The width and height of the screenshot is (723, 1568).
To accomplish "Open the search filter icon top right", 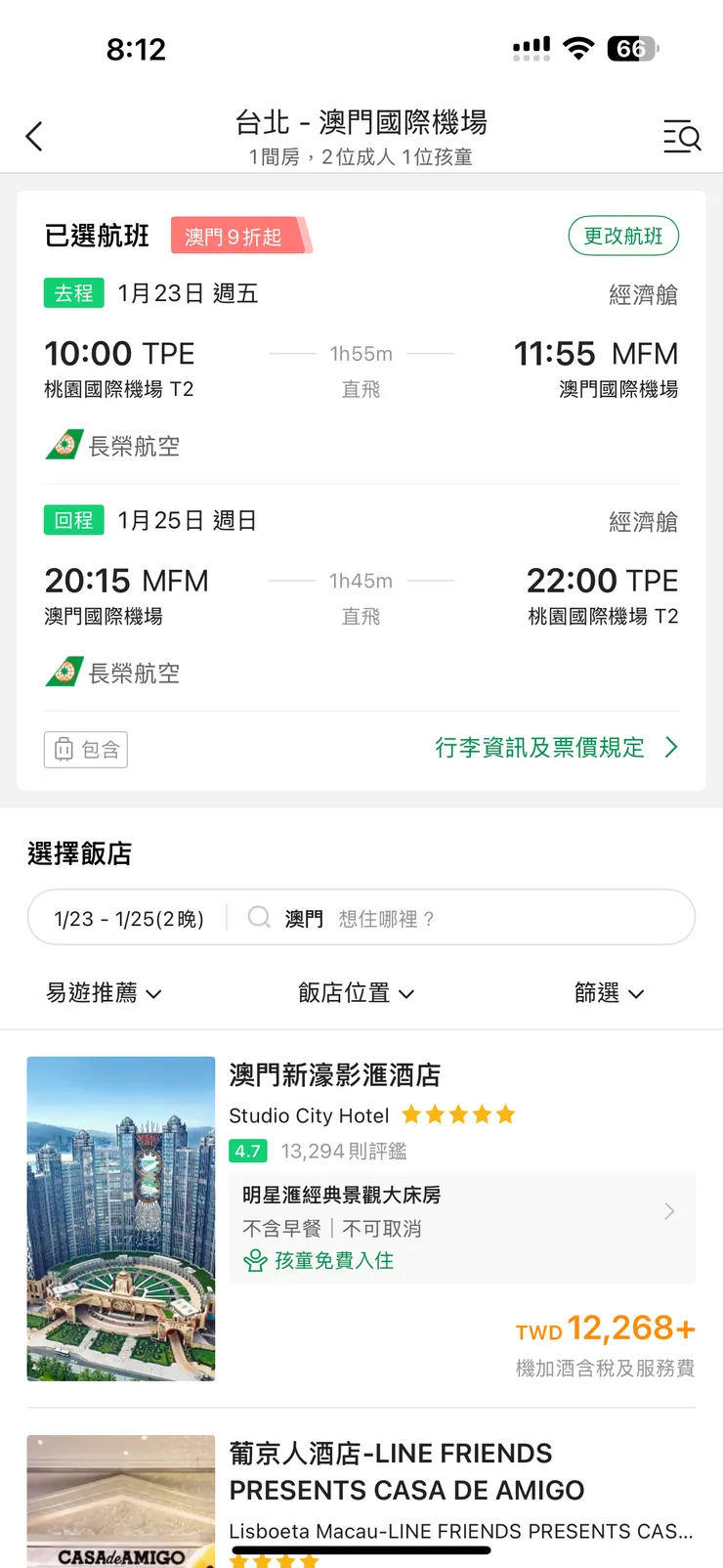I will point(682,137).
